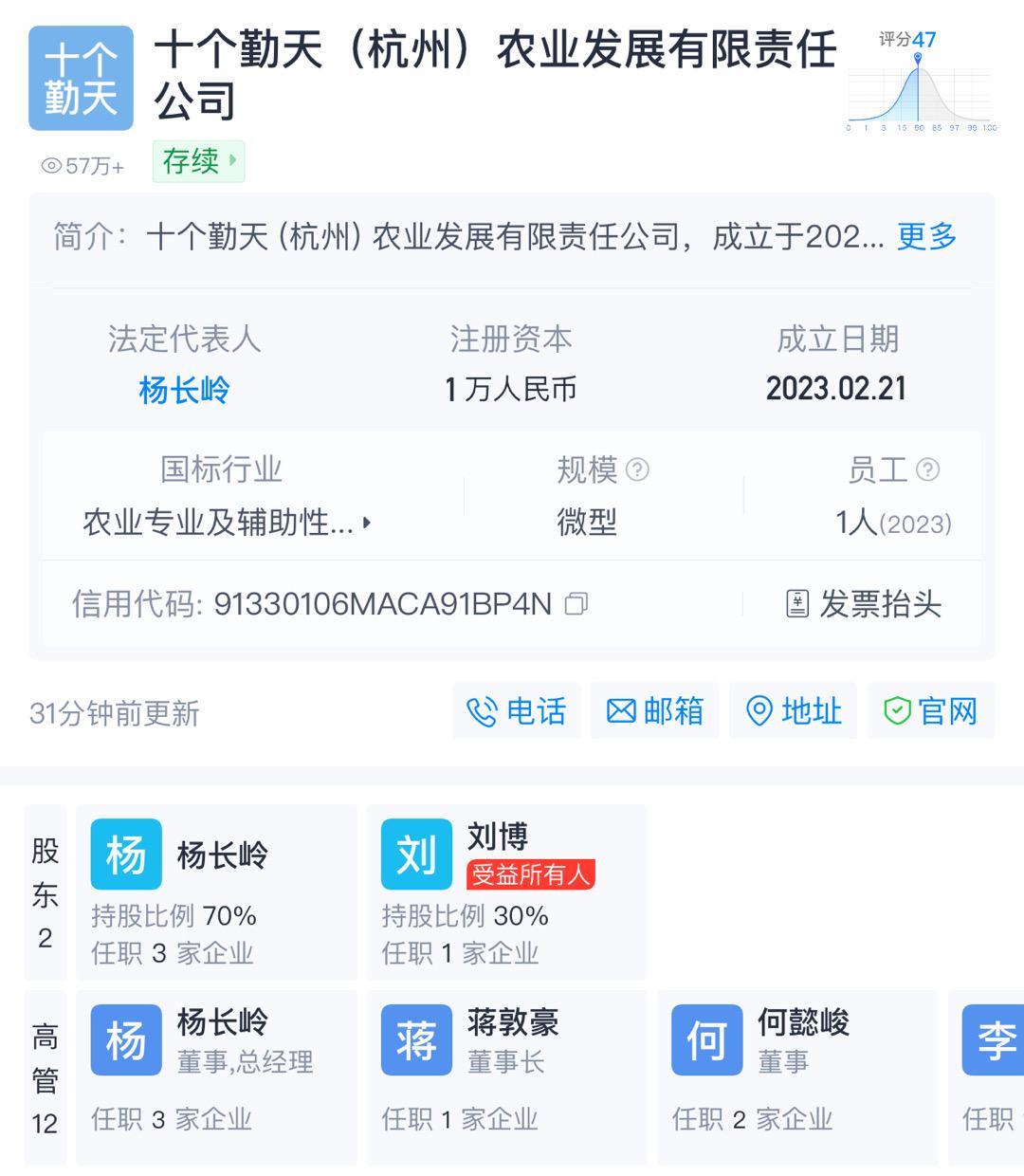Open the partially visible 李 executive card
Viewport: 1024px width, 1176px height.
(986, 1077)
